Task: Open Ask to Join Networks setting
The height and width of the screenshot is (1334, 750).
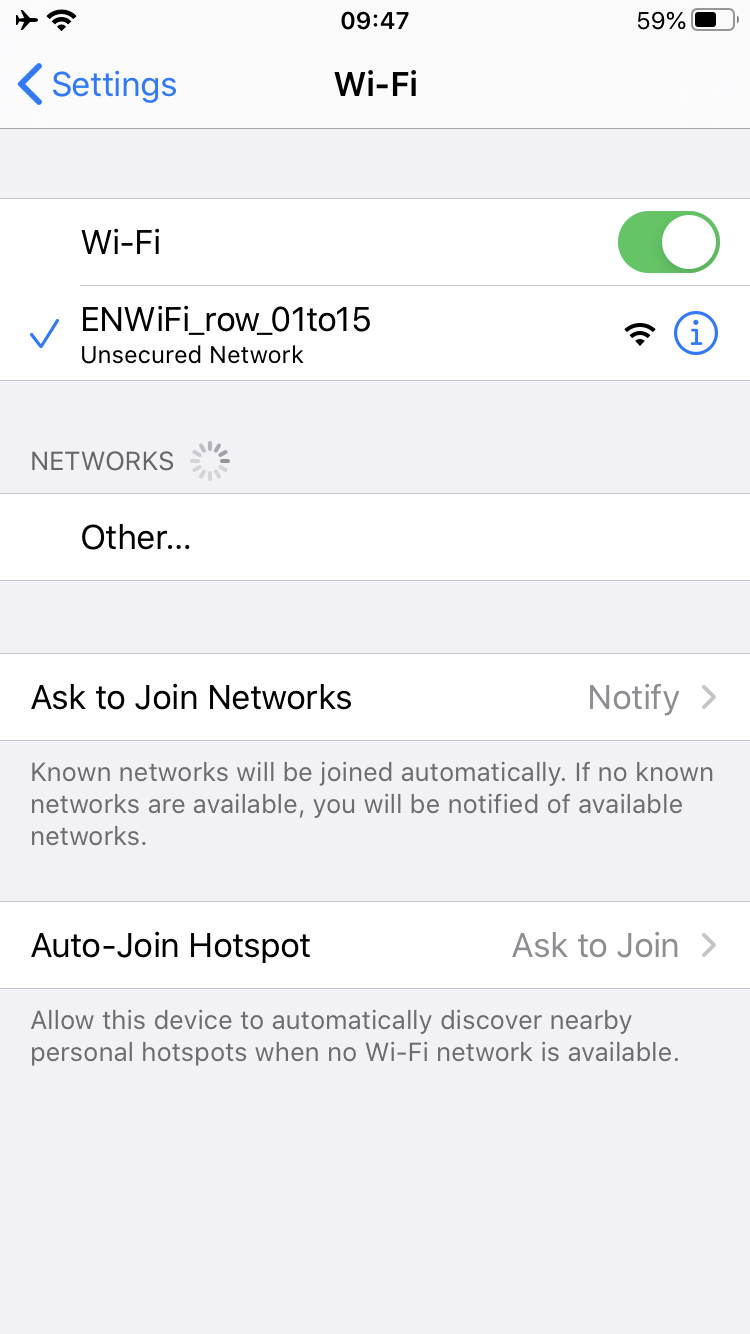Action: [374, 697]
